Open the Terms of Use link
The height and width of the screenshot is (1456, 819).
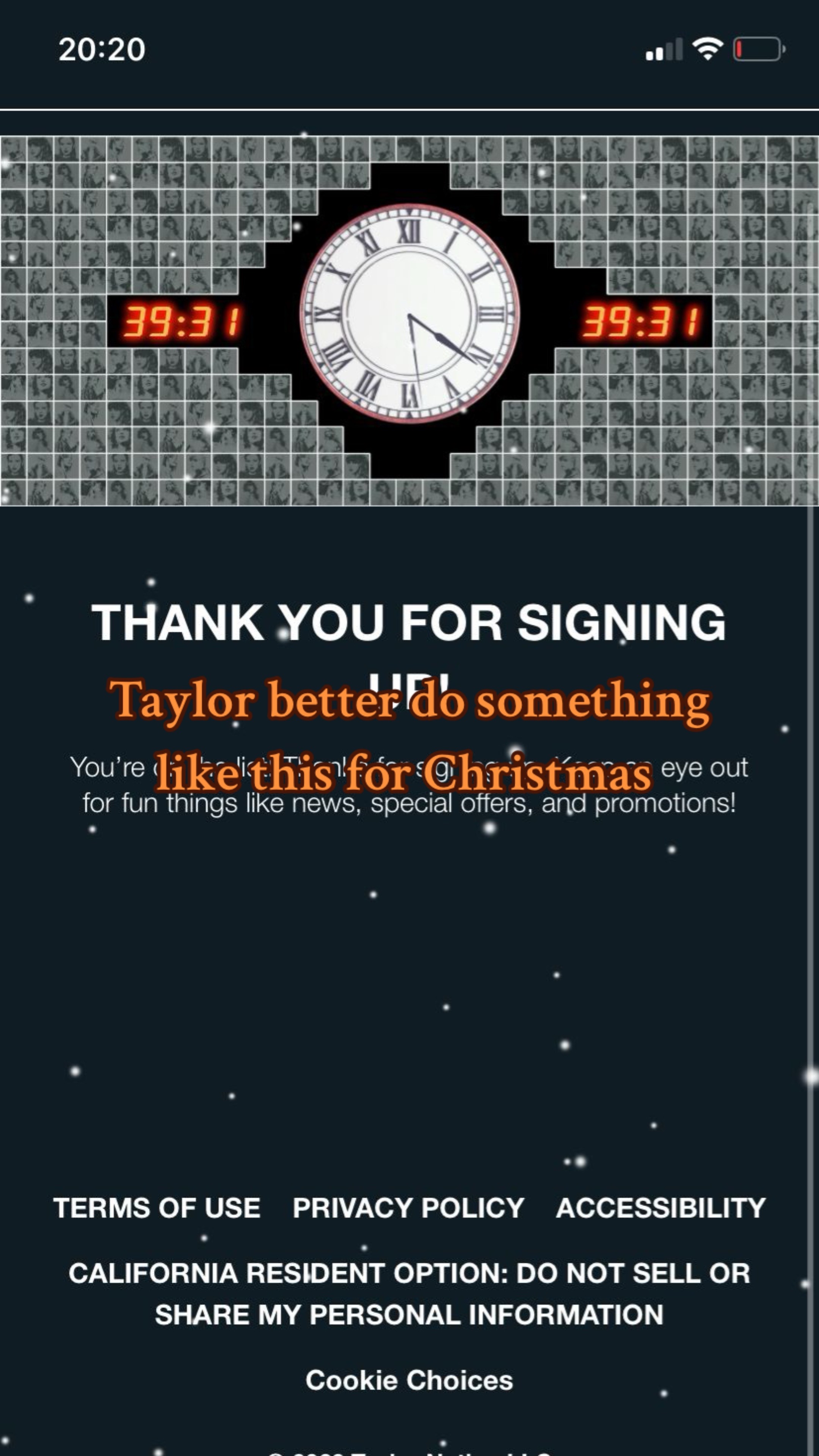pyautogui.click(x=157, y=1208)
